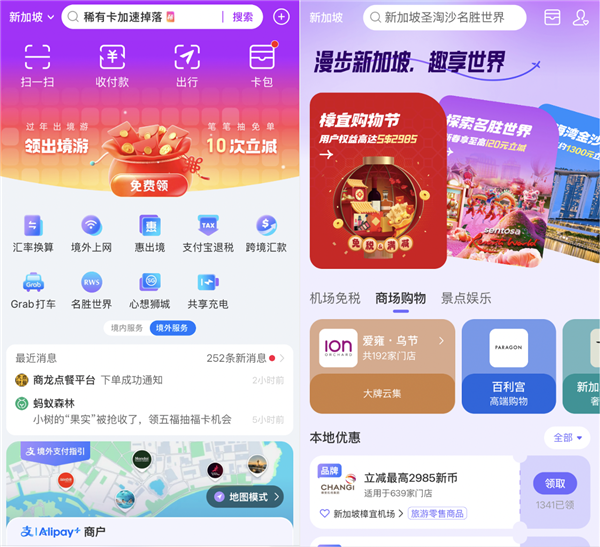Open 境外上网 overseas data service

[x=91, y=232]
